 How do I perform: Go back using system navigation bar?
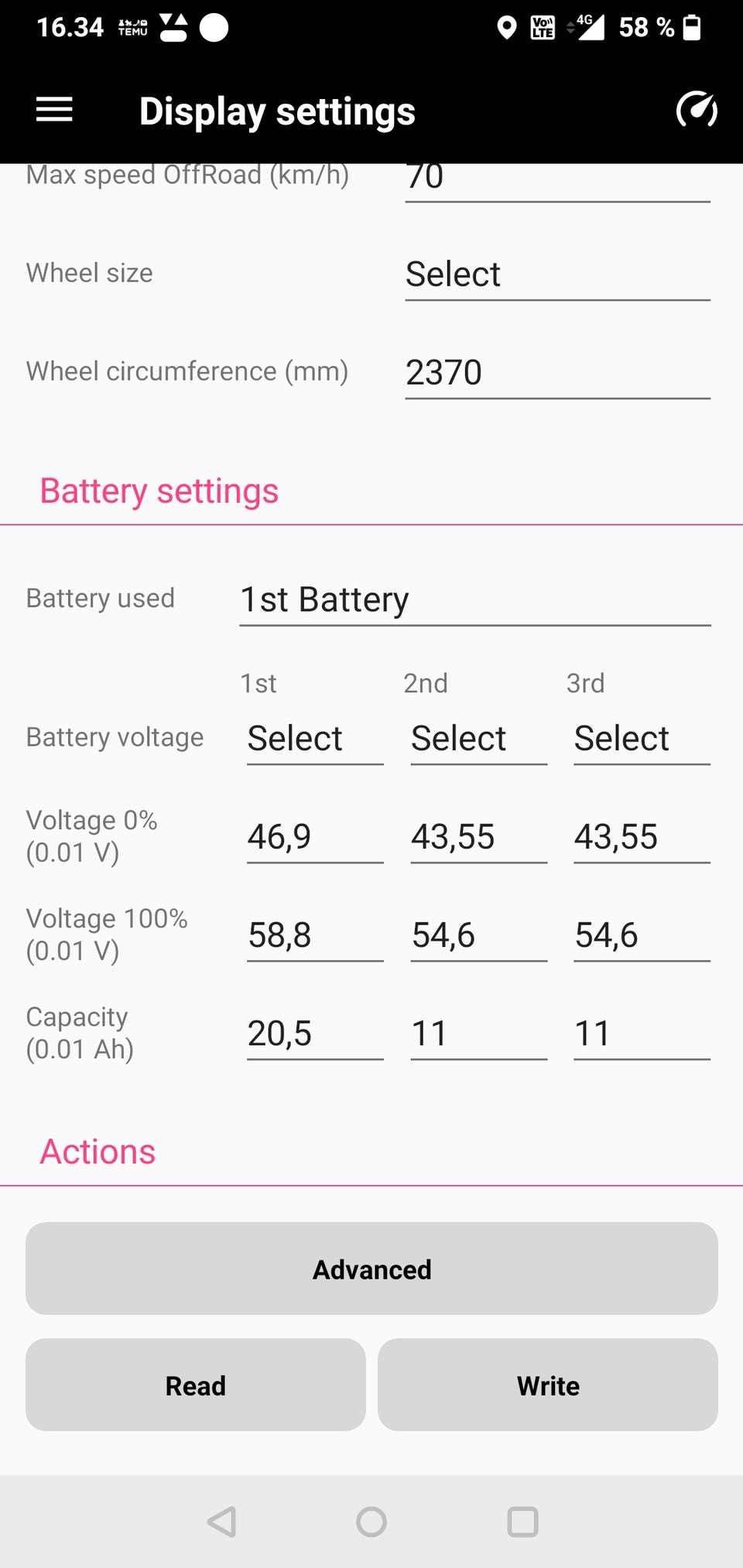point(221,1522)
